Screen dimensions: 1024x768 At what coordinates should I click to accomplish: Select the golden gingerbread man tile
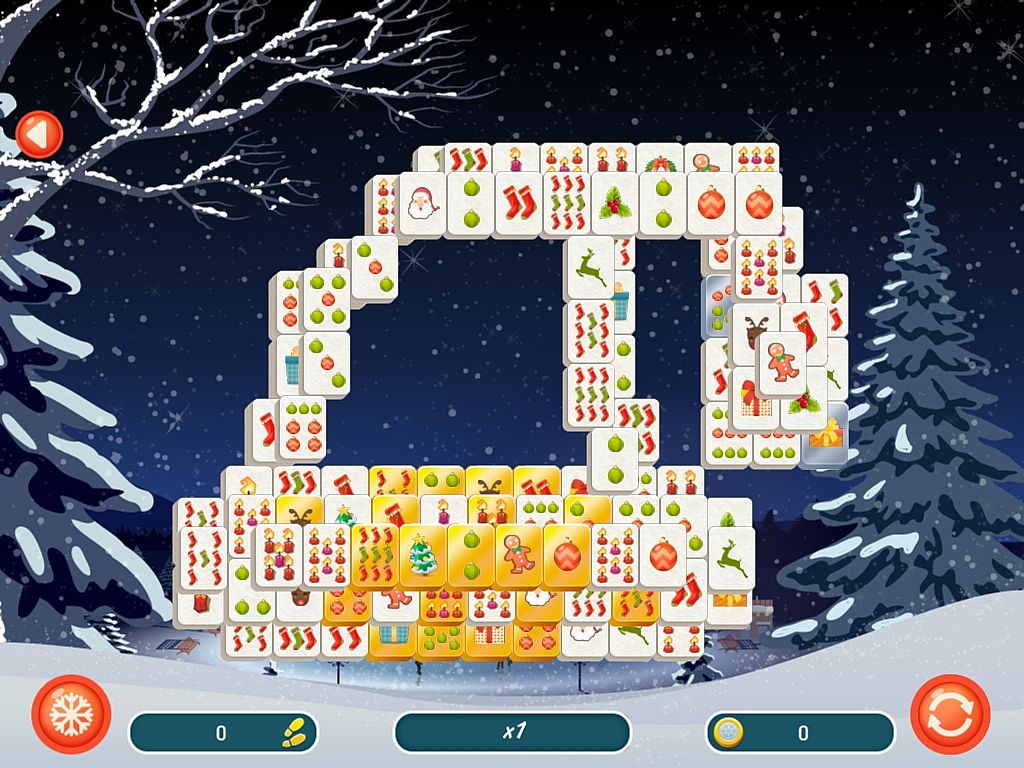[519, 555]
